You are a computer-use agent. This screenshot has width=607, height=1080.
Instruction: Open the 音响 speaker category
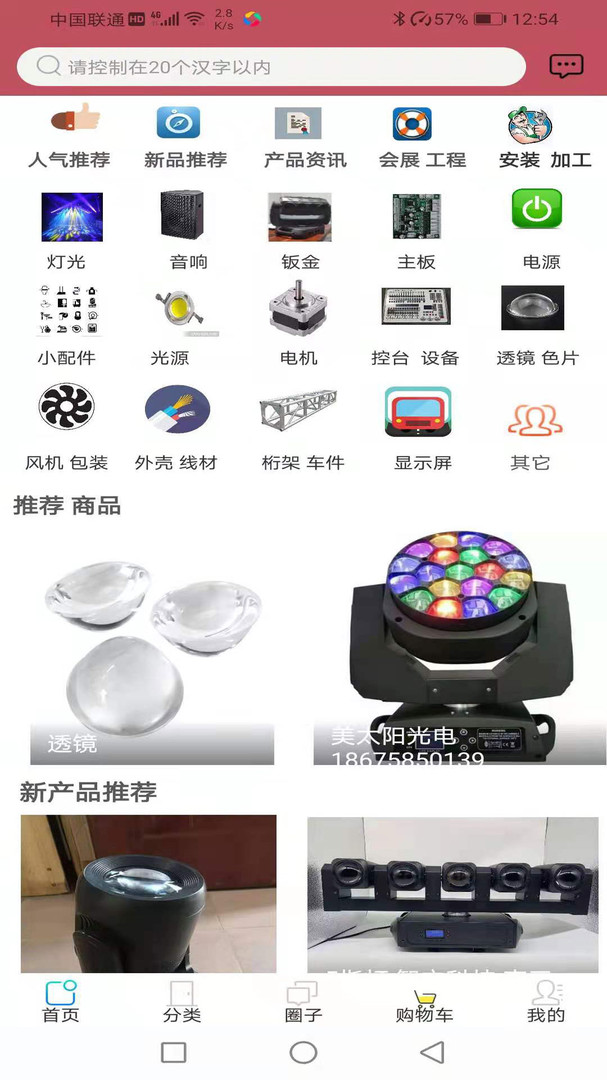pyautogui.click(x=187, y=232)
